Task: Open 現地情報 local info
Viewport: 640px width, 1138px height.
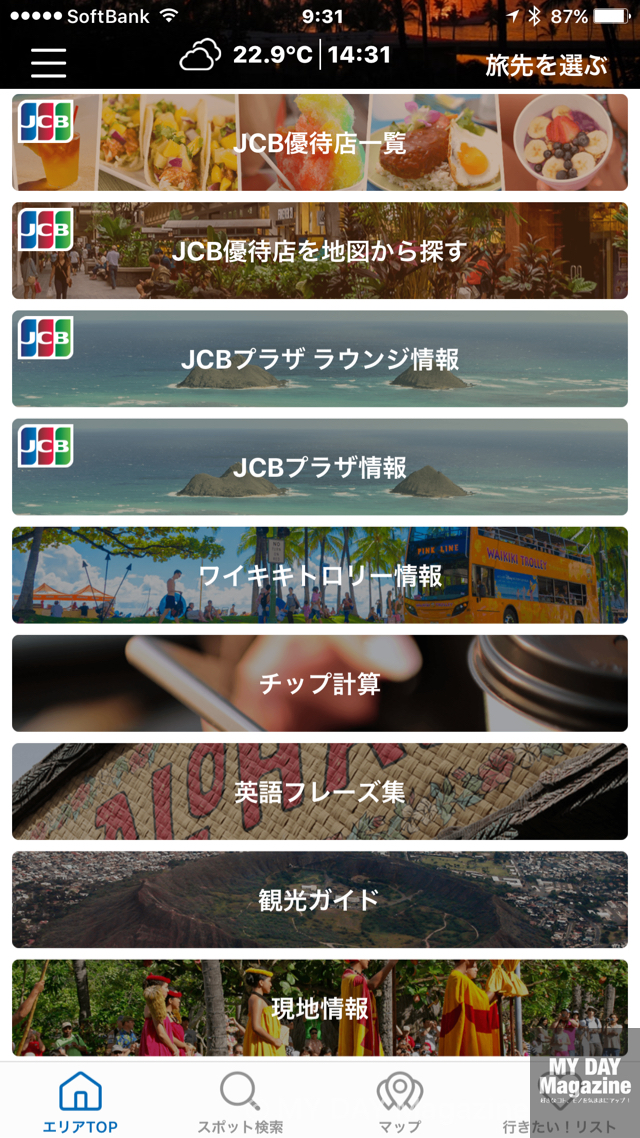Action: (x=320, y=1007)
